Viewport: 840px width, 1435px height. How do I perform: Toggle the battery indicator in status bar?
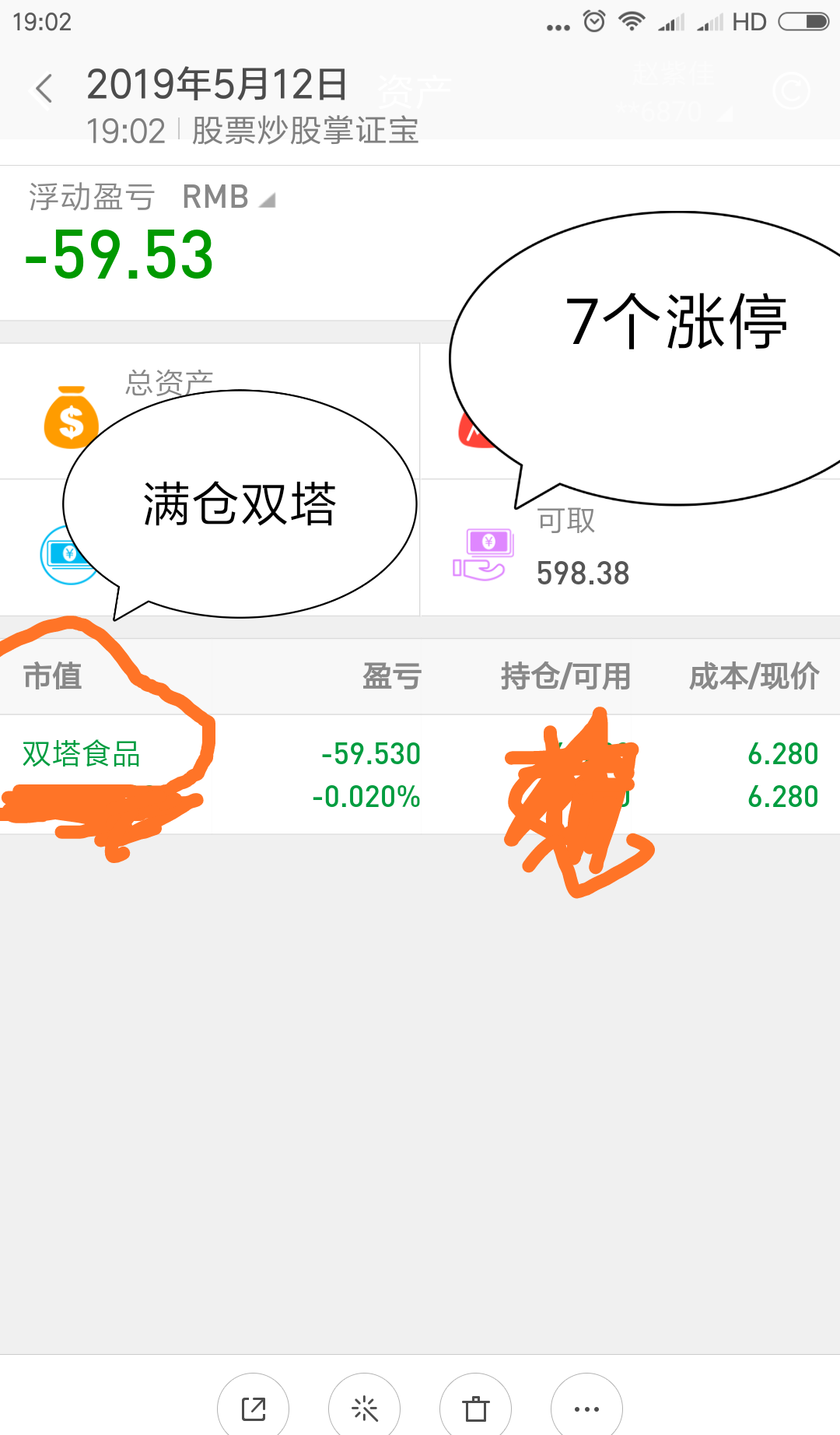coord(803,21)
